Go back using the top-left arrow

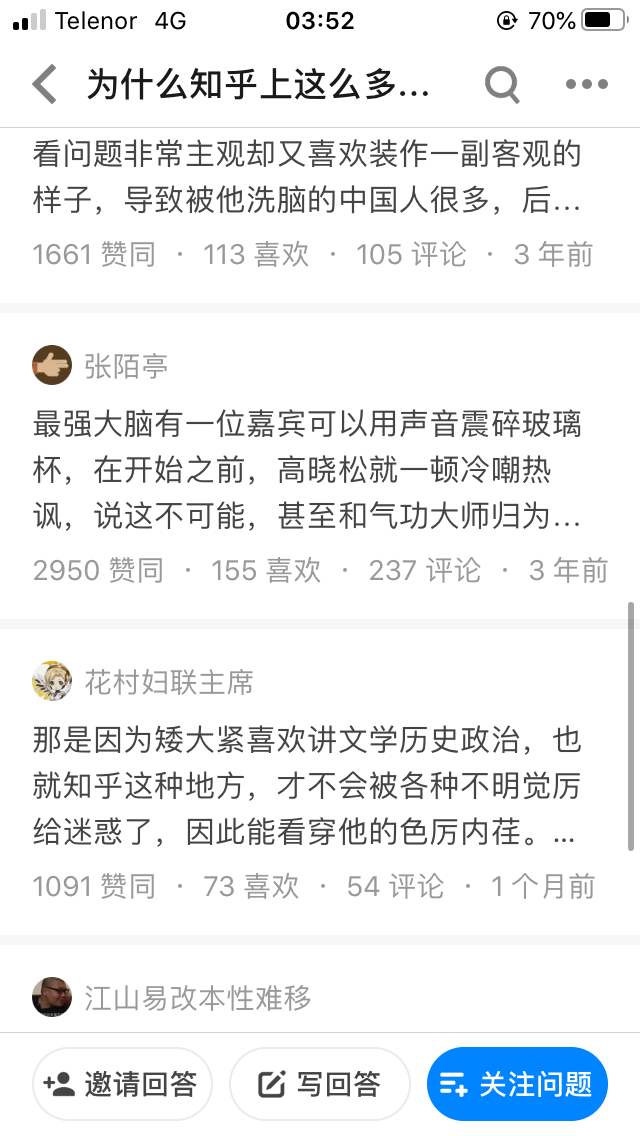click(45, 84)
